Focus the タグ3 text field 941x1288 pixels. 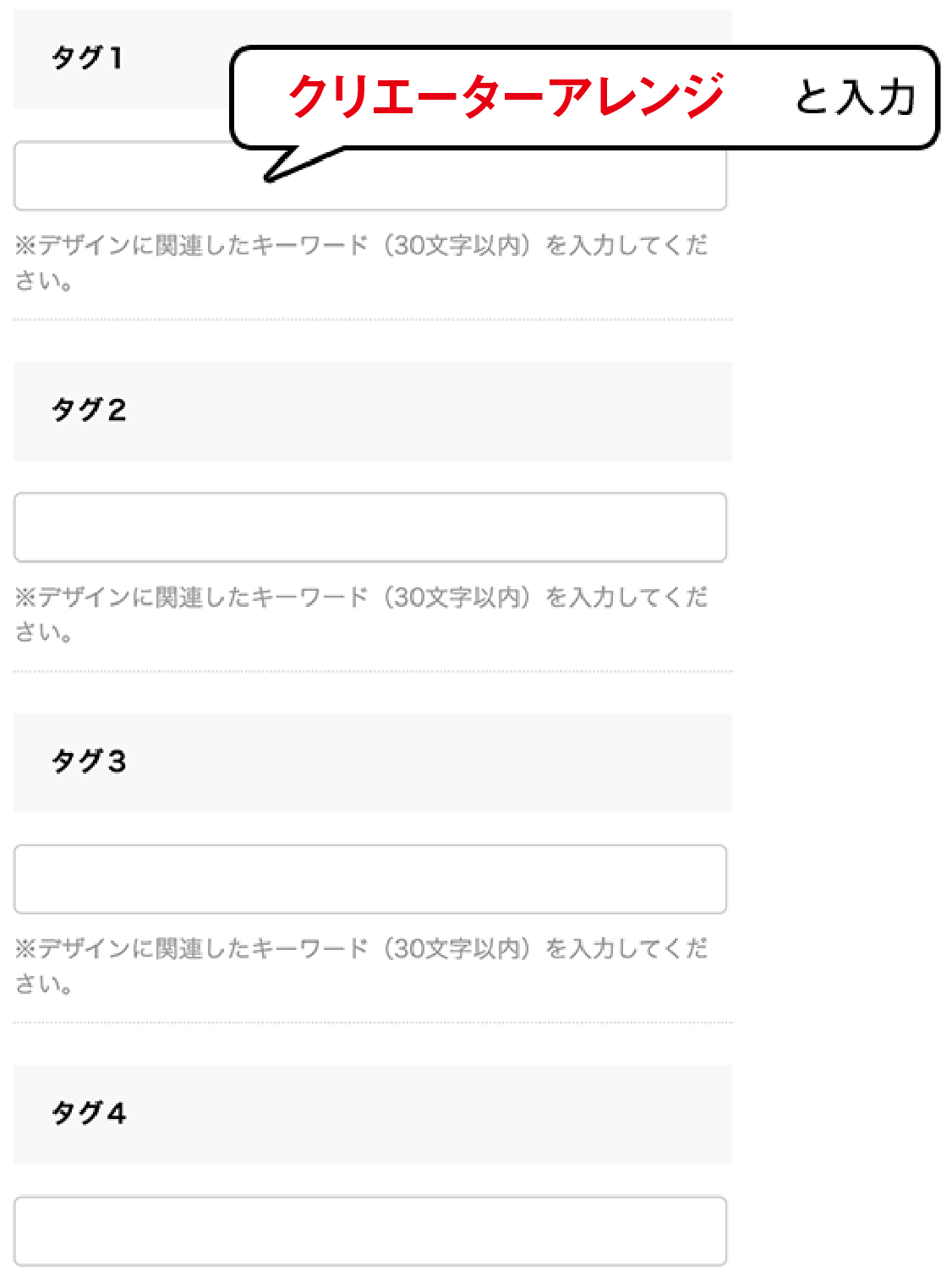tap(369, 879)
